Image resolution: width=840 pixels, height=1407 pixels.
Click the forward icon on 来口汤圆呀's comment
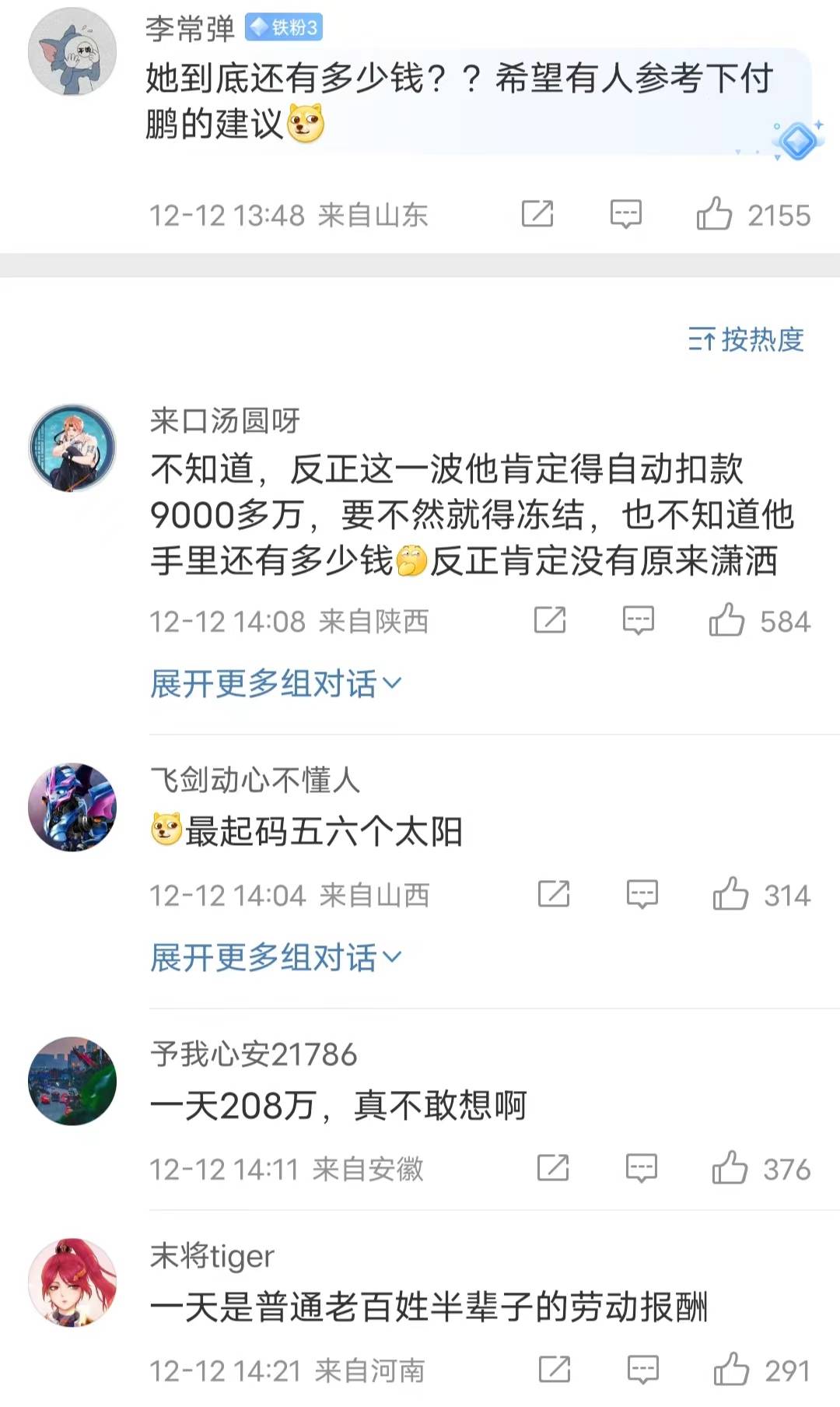[x=551, y=620]
